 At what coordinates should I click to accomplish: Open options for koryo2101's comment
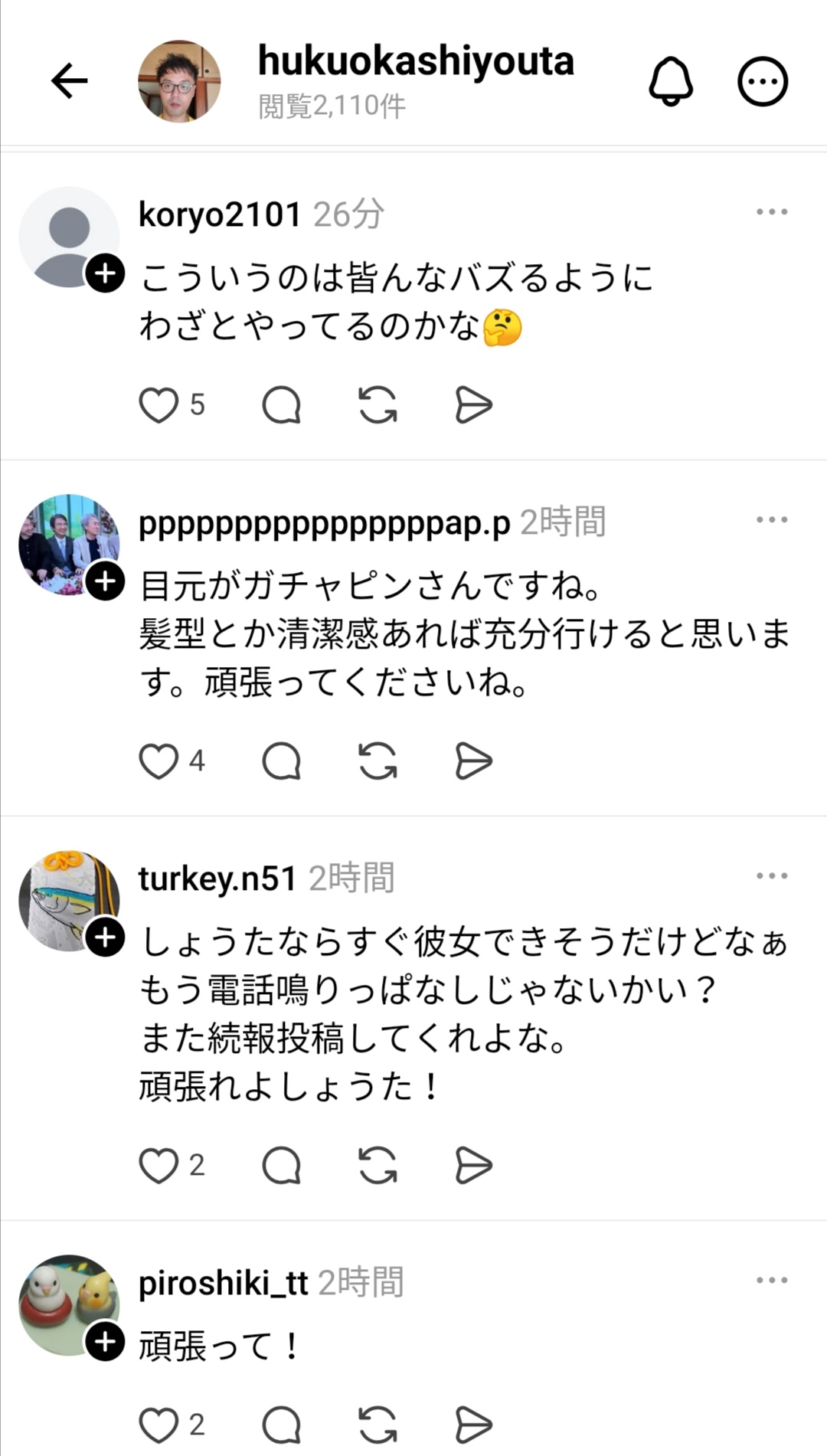click(x=771, y=212)
